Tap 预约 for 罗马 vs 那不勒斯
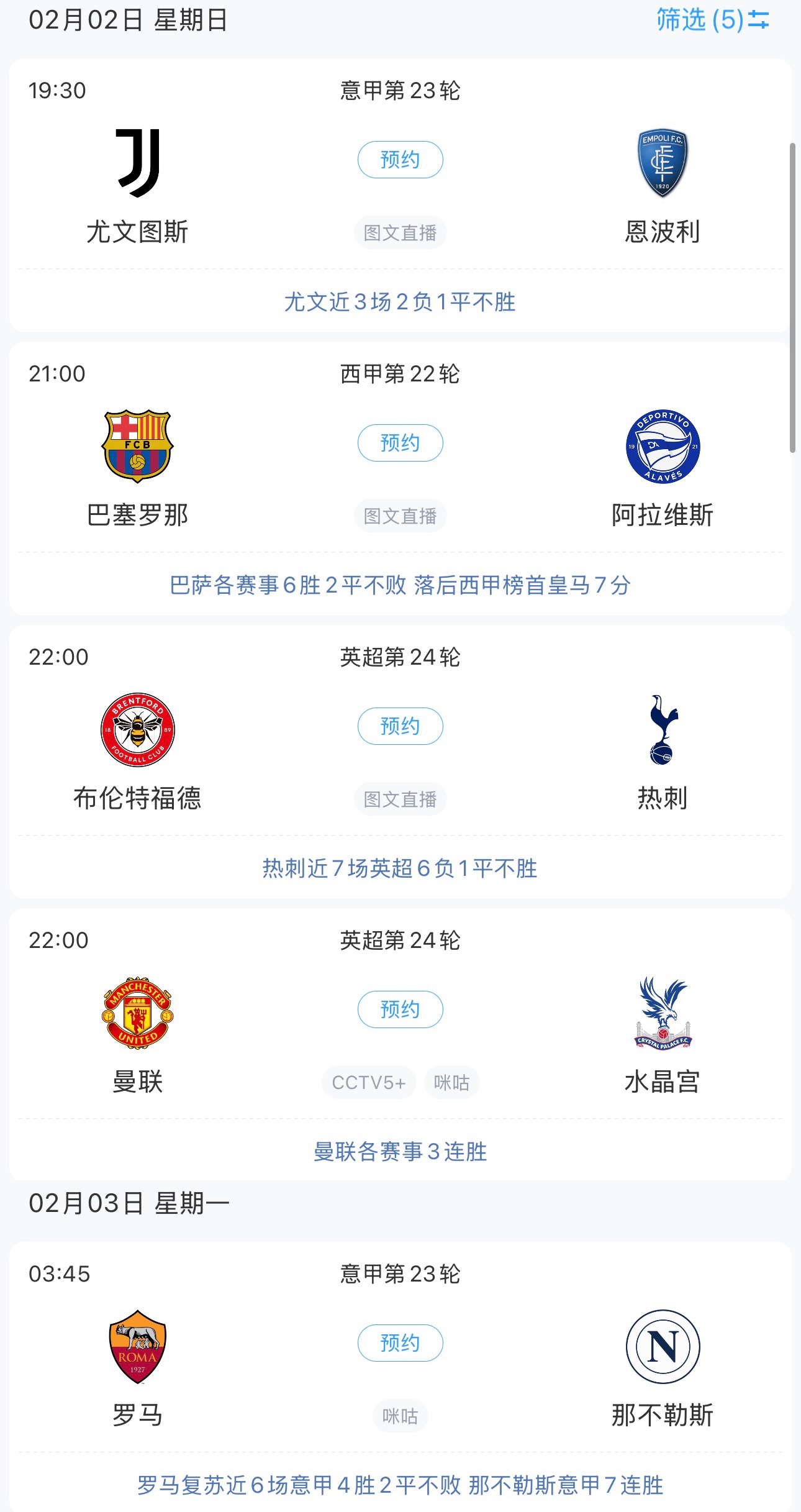 (400, 1343)
